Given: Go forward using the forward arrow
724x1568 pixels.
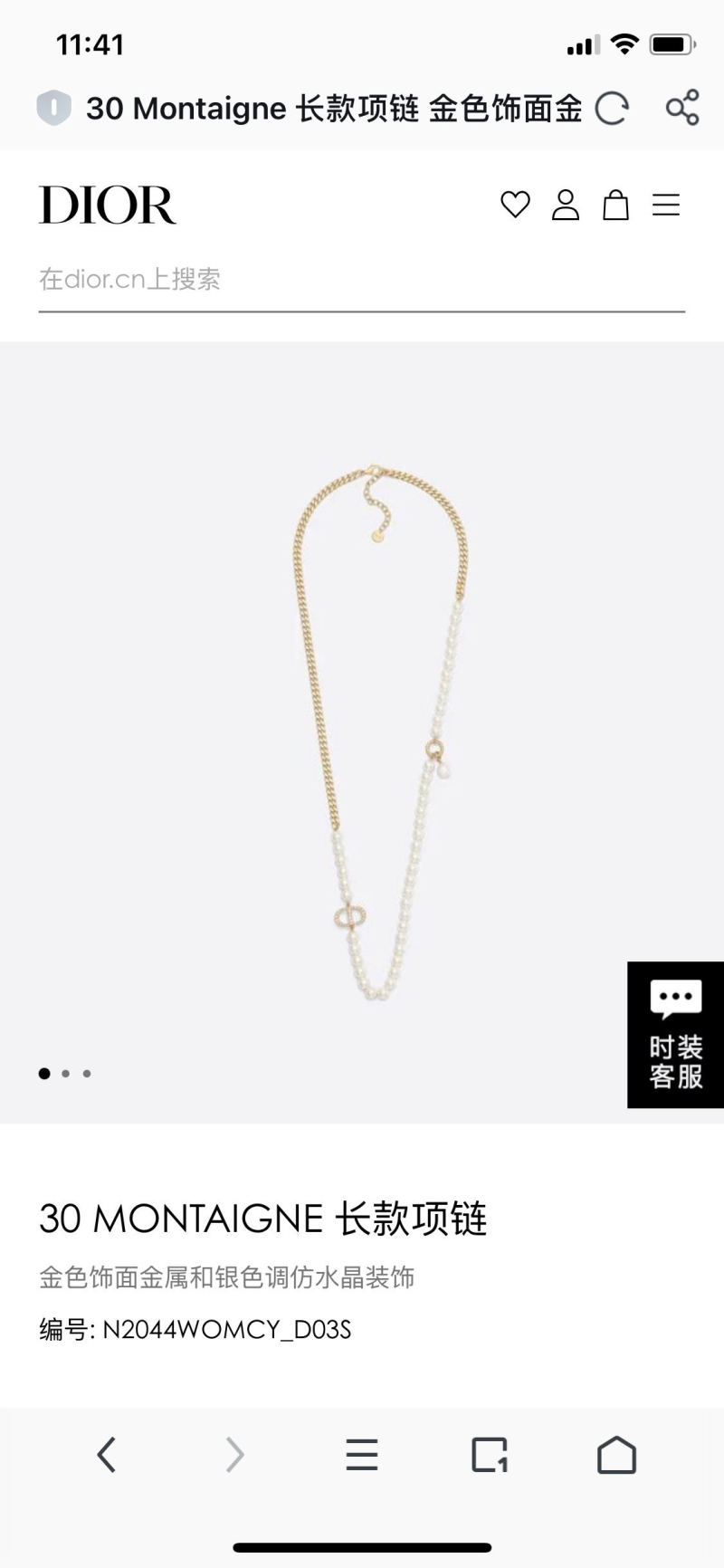Looking at the screenshot, I should [x=234, y=1455].
